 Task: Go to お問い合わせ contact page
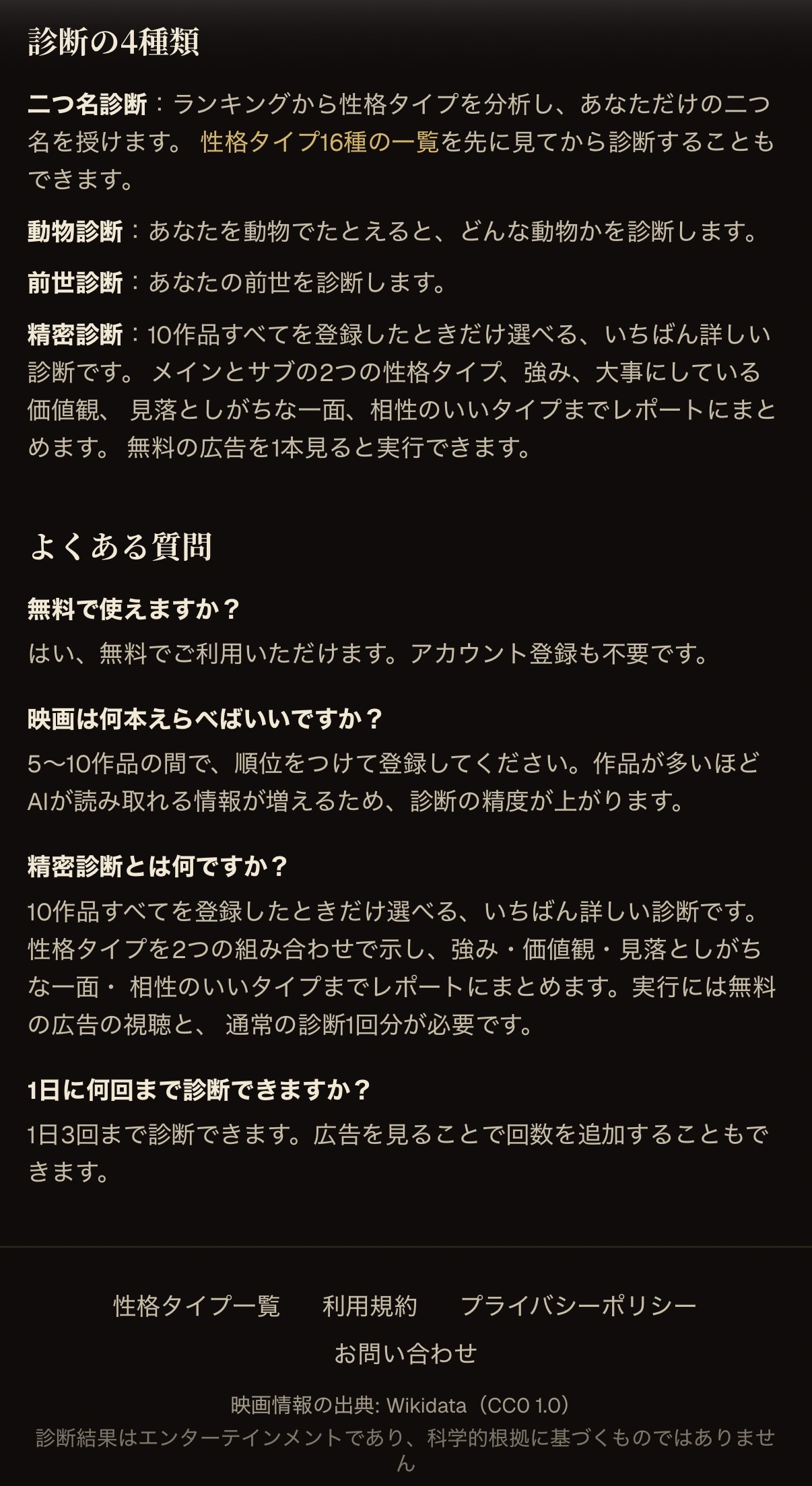[x=406, y=1353]
